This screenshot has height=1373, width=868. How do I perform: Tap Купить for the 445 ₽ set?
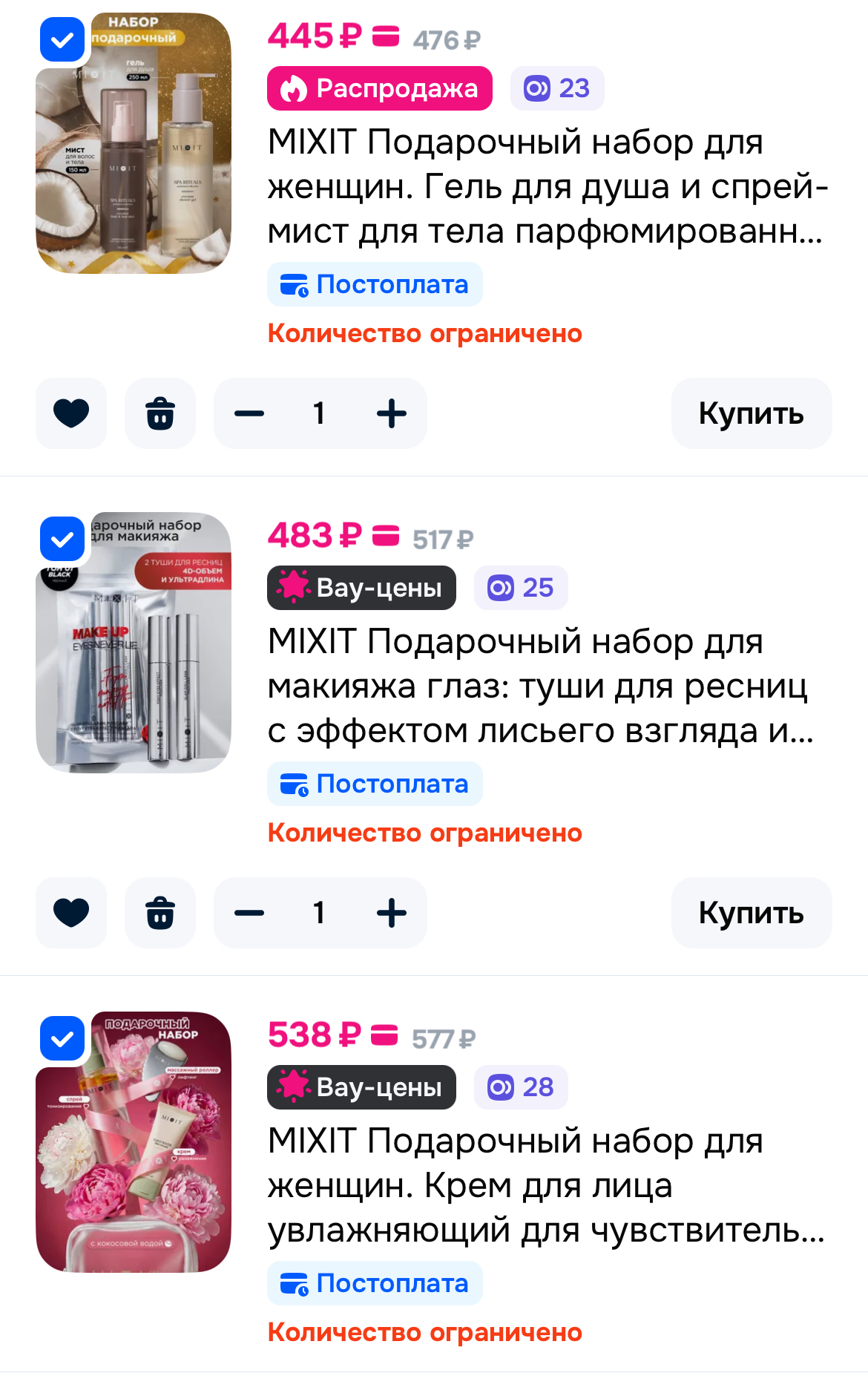[x=751, y=413]
